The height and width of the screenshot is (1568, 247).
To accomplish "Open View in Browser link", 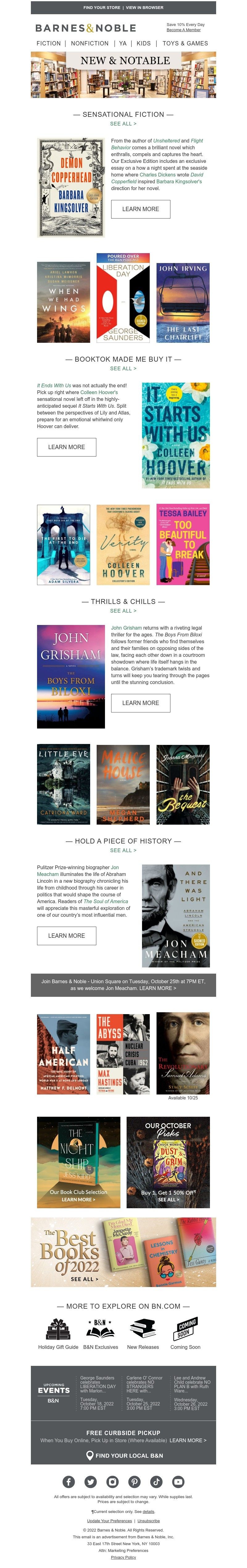I will click(x=144, y=8).
